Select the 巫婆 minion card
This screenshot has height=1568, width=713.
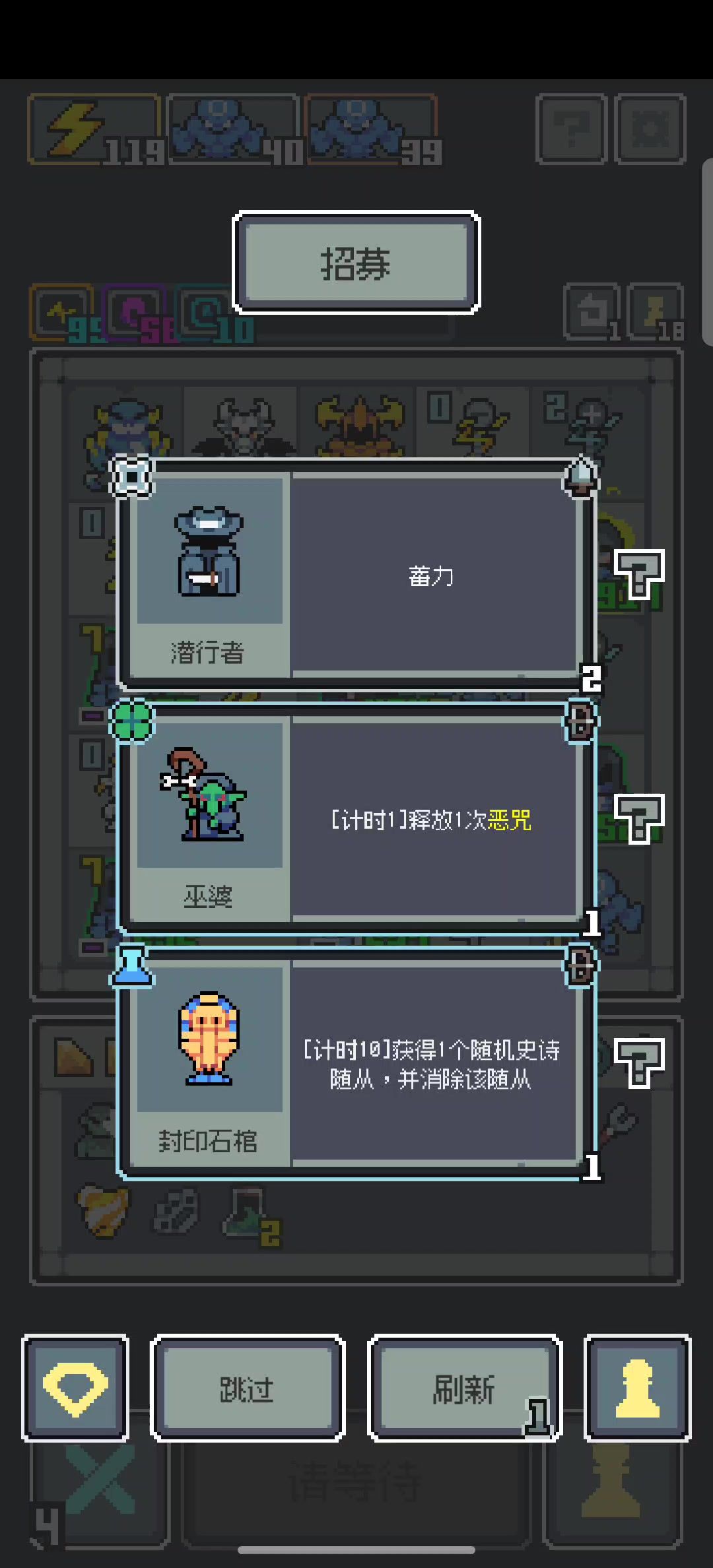pos(356,818)
